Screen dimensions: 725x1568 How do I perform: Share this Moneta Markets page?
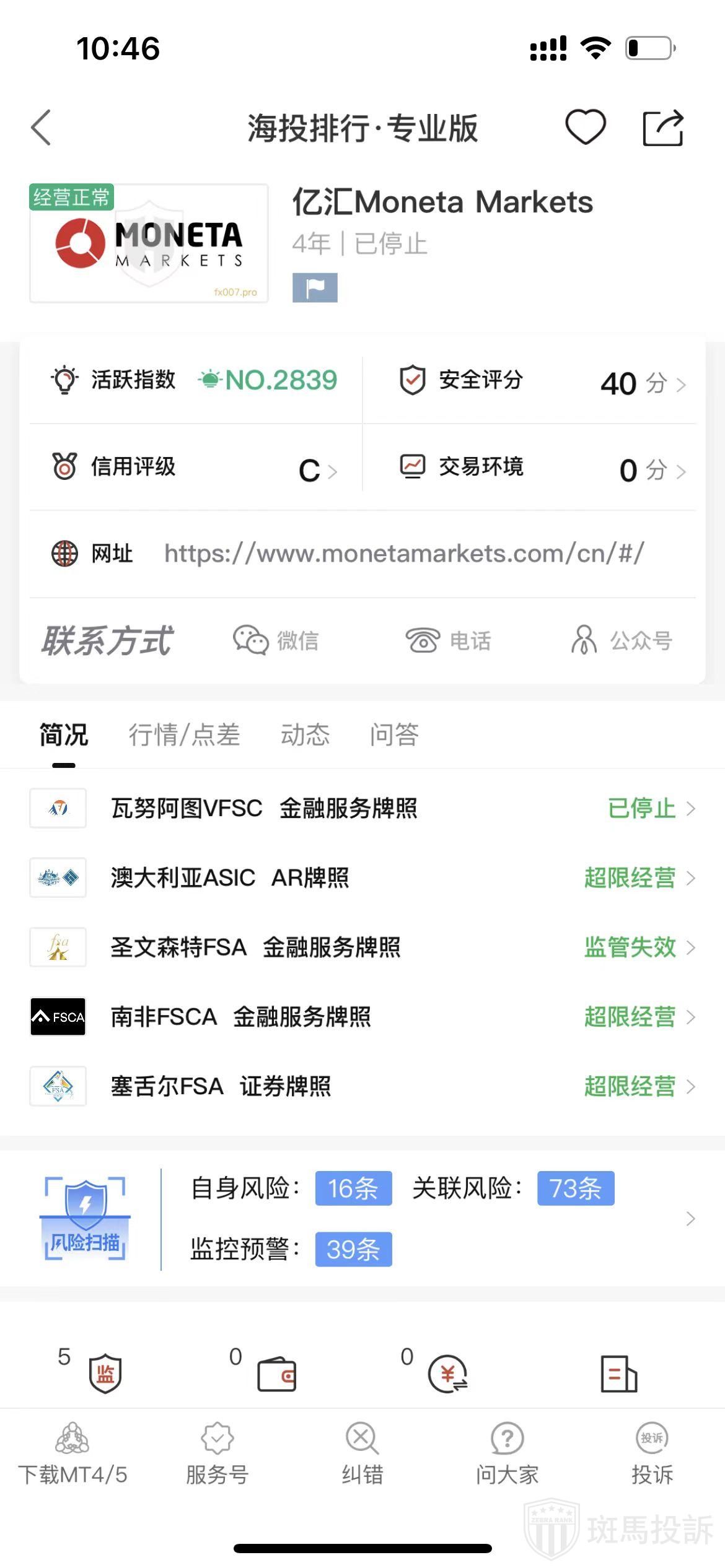click(662, 128)
